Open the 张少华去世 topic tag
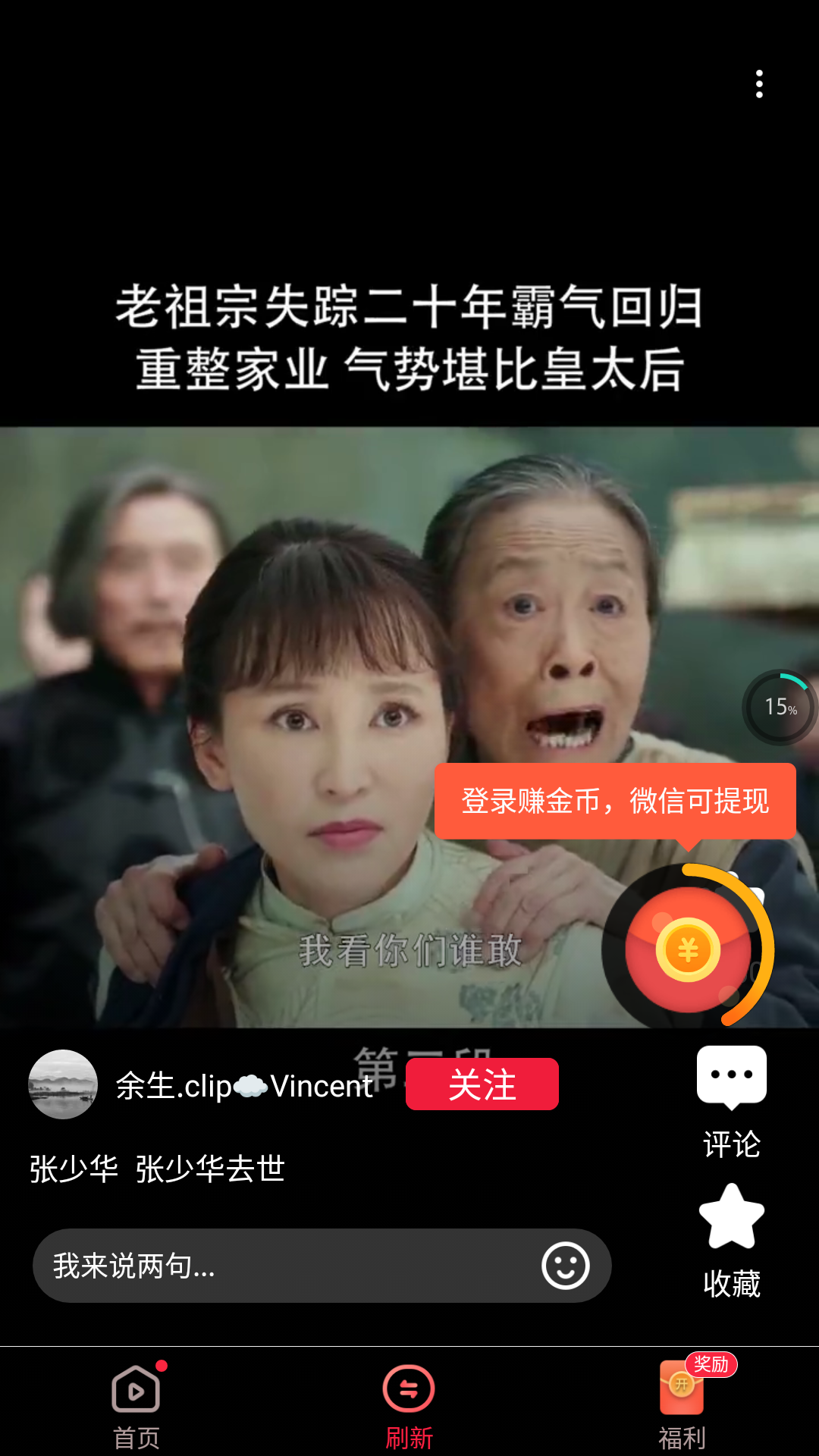The width and height of the screenshot is (819, 1456). pos(210,1169)
